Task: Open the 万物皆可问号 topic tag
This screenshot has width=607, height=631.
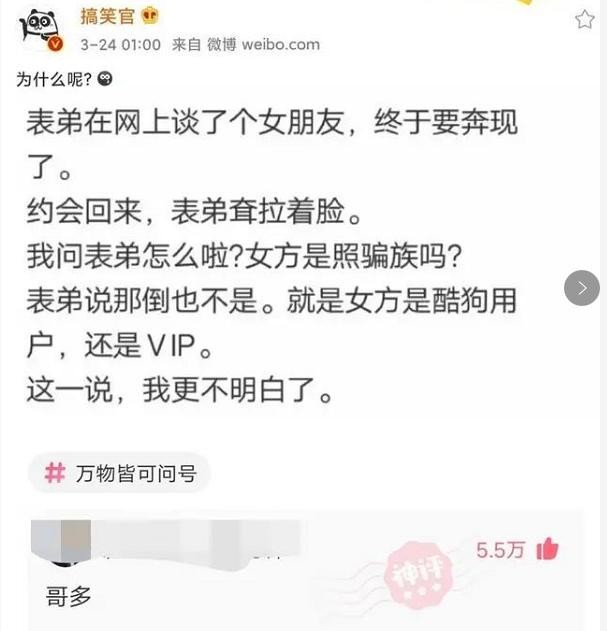Action: click(x=120, y=473)
